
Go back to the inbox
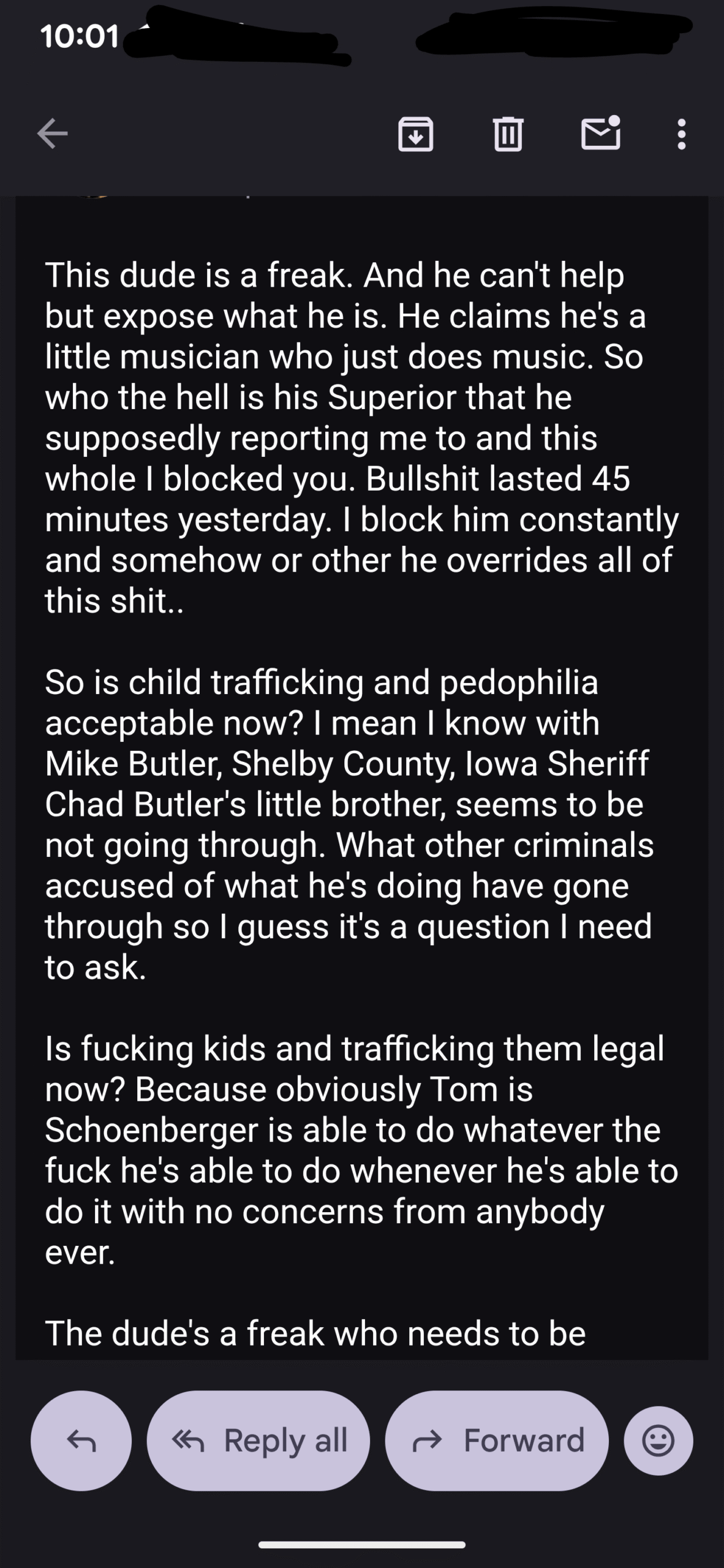pyautogui.click(x=52, y=134)
